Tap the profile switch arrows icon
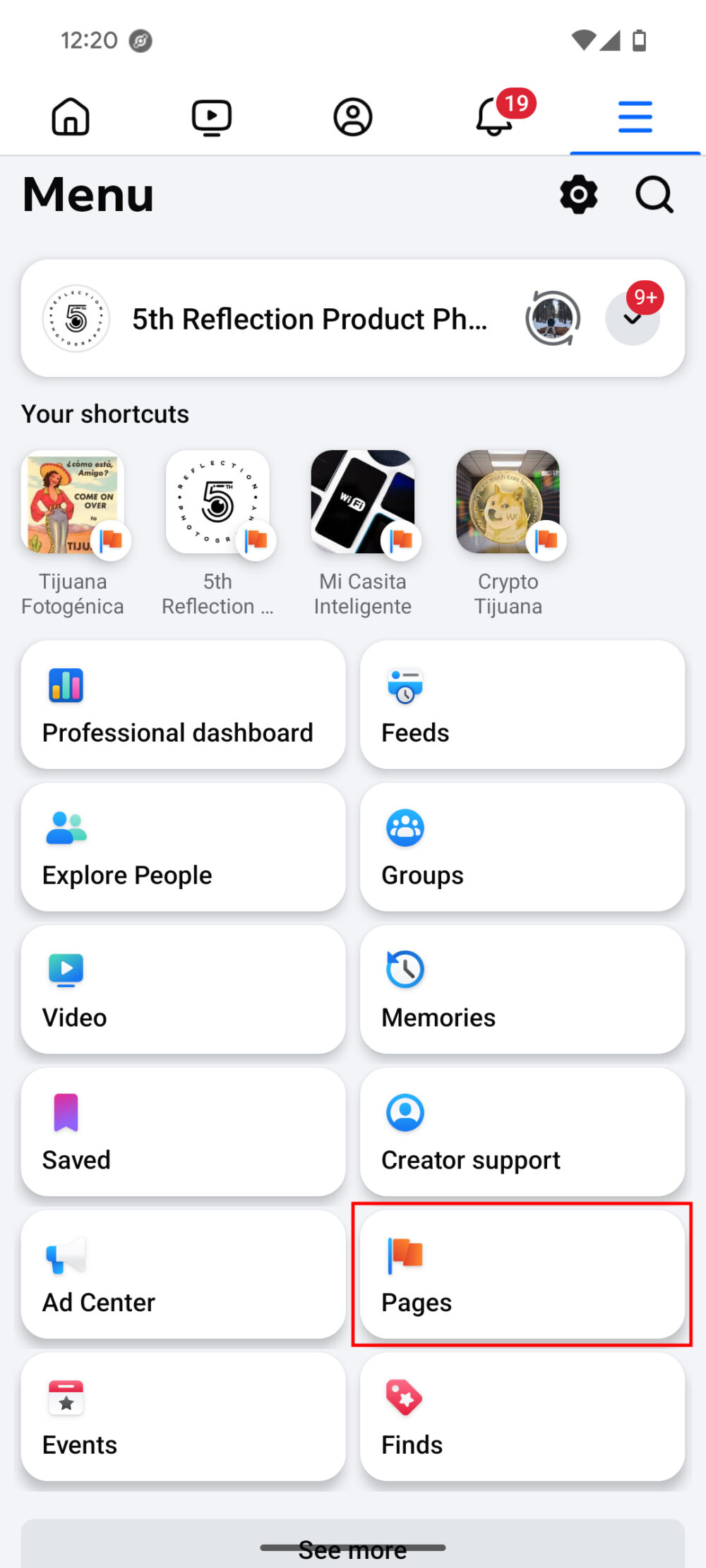Screen dimensions: 706x1568 554,318
